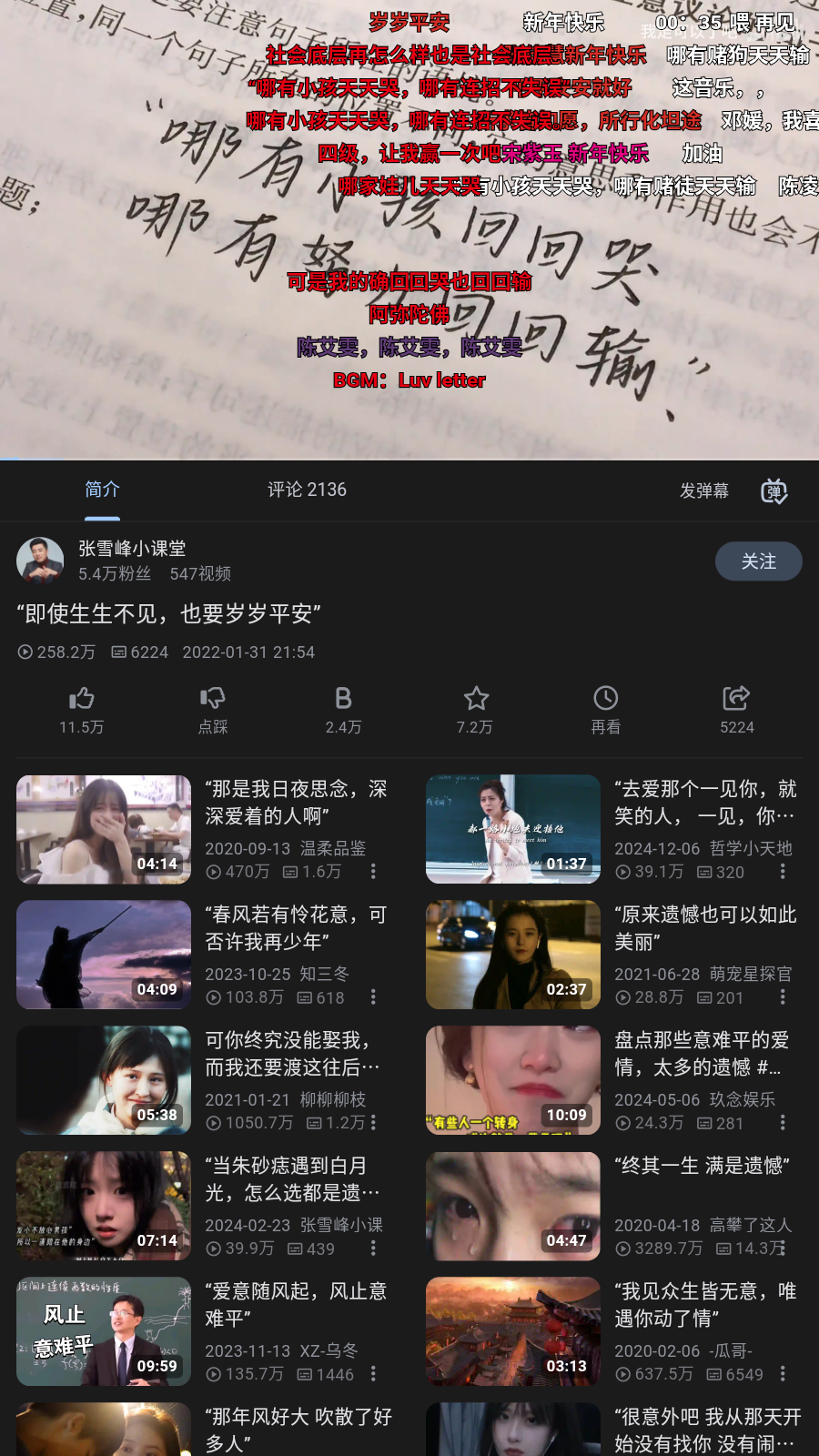Tap the video player to show controls
The width and height of the screenshot is (819, 1456).
pyautogui.click(x=409, y=227)
